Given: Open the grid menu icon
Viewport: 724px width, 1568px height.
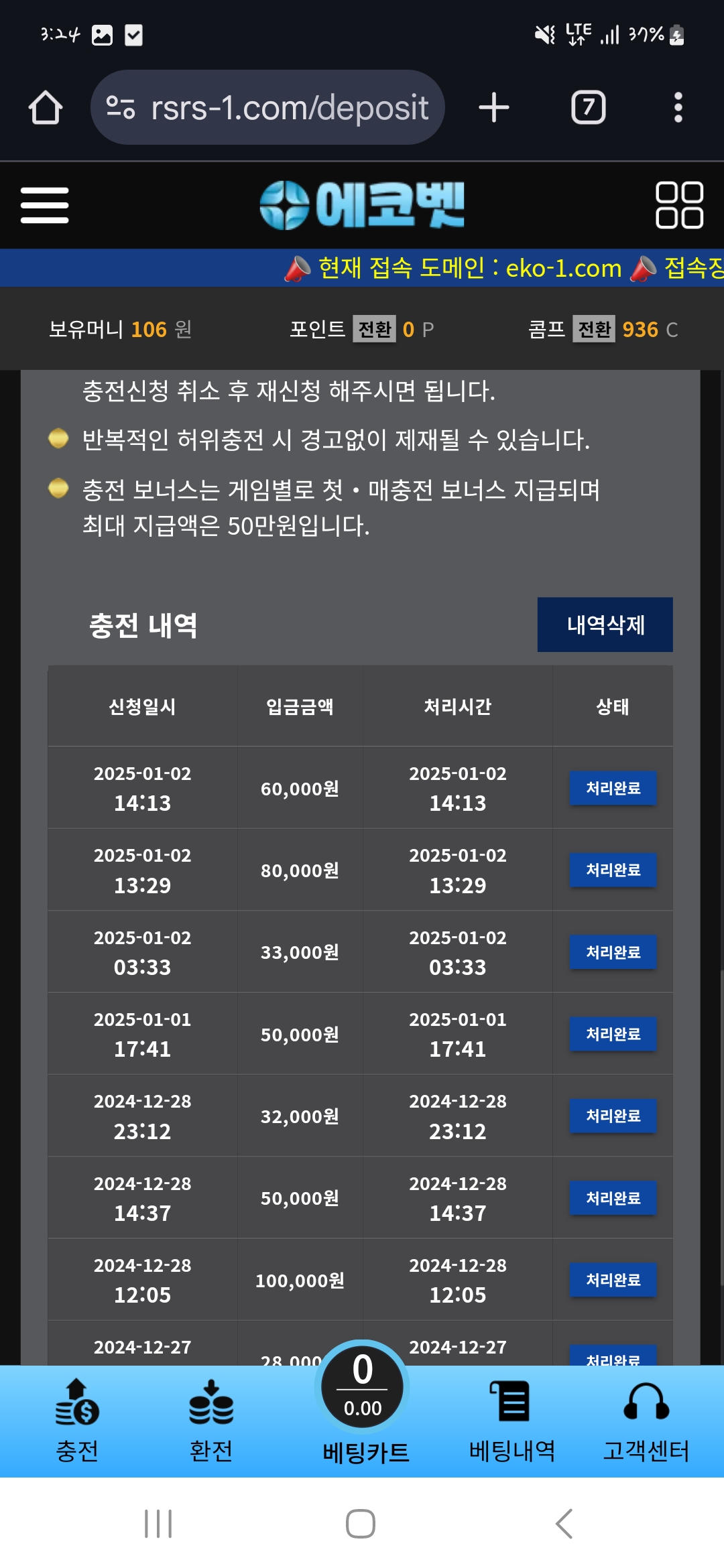Looking at the screenshot, I should 679,205.
